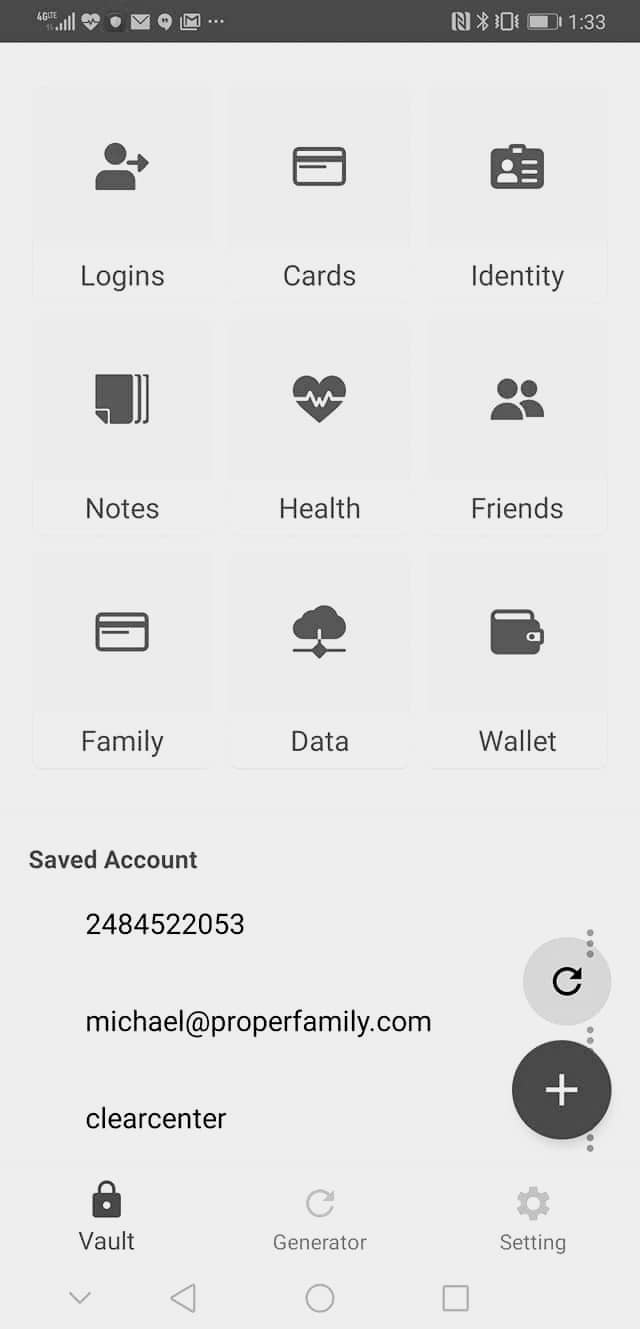Open saved account 2484522053
The height and width of the screenshot is (1329, 640).
pos(165,924)
